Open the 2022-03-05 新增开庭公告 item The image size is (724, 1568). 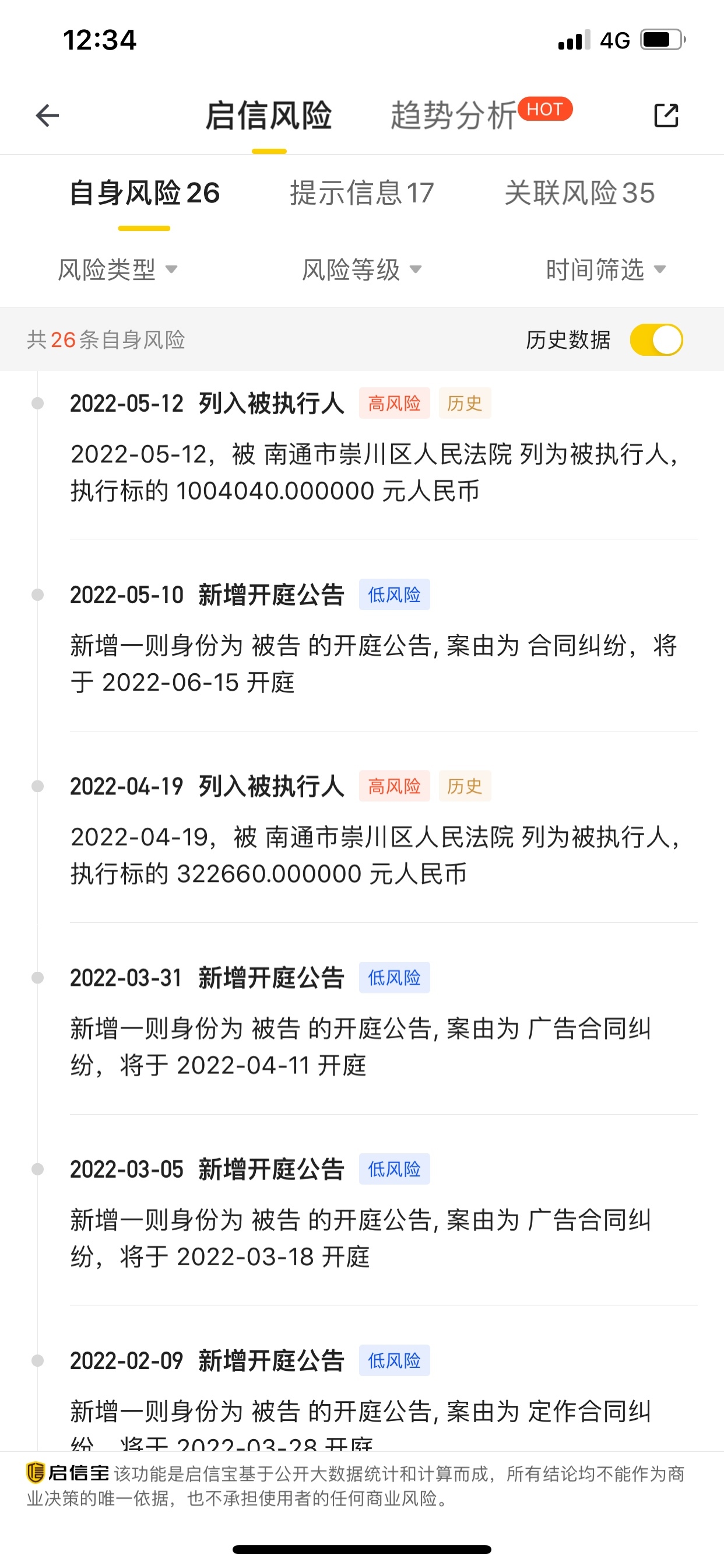[x=374, y=1220]
